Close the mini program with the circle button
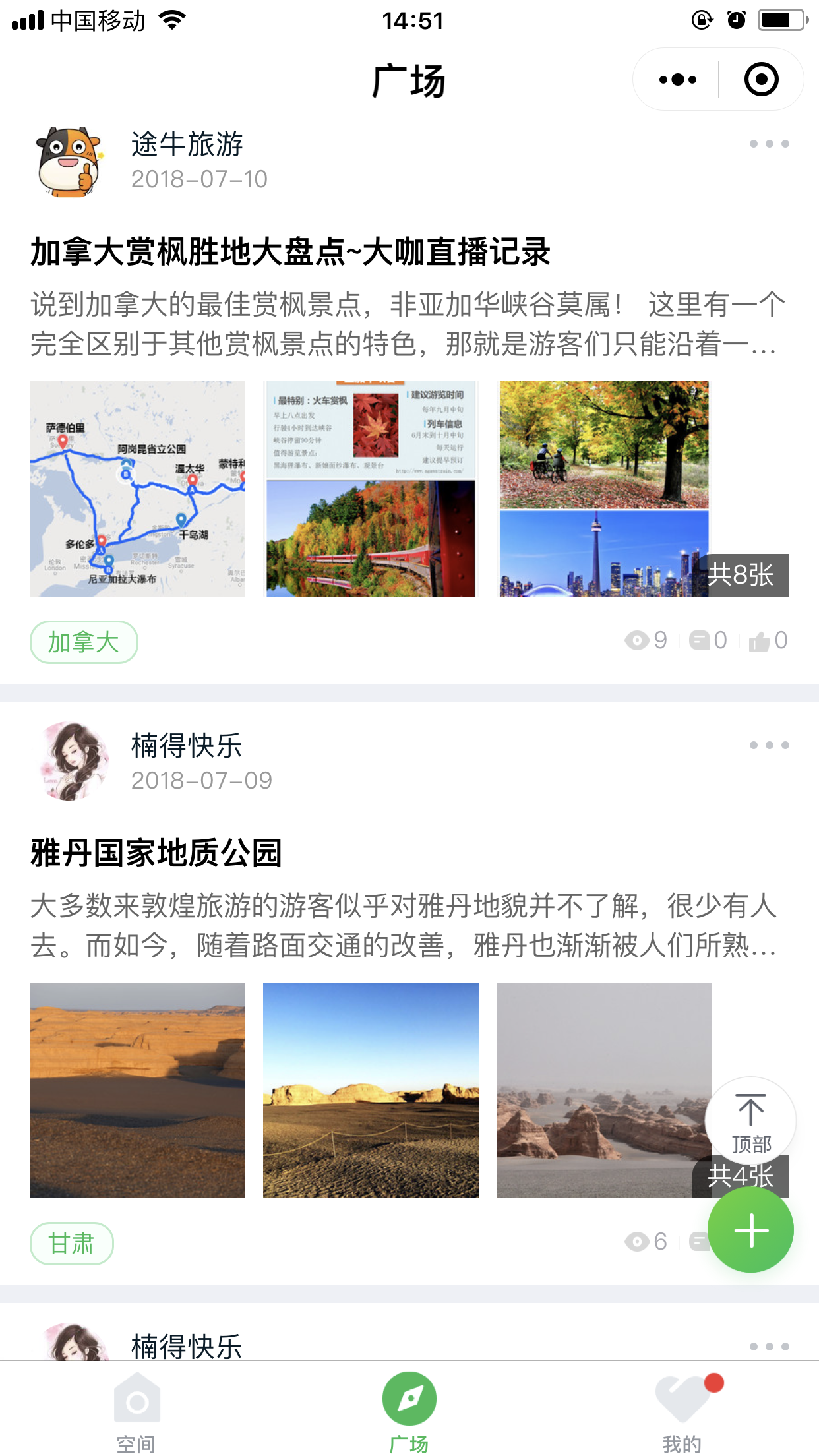819x1456 pixels. point(761,80)
